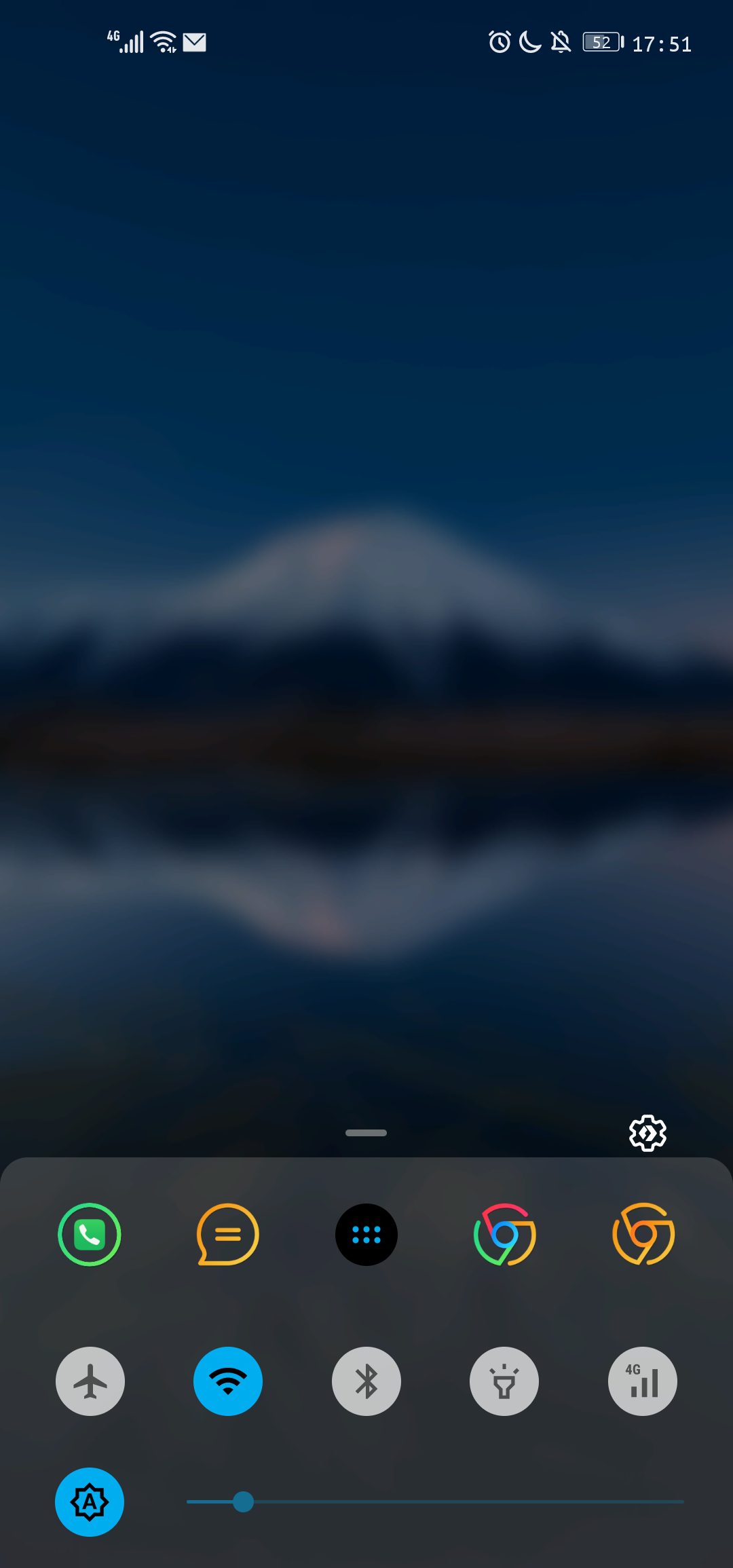The image size is (733, 1568).
Task: Disable auto brightness
Action: (90, 1502)
